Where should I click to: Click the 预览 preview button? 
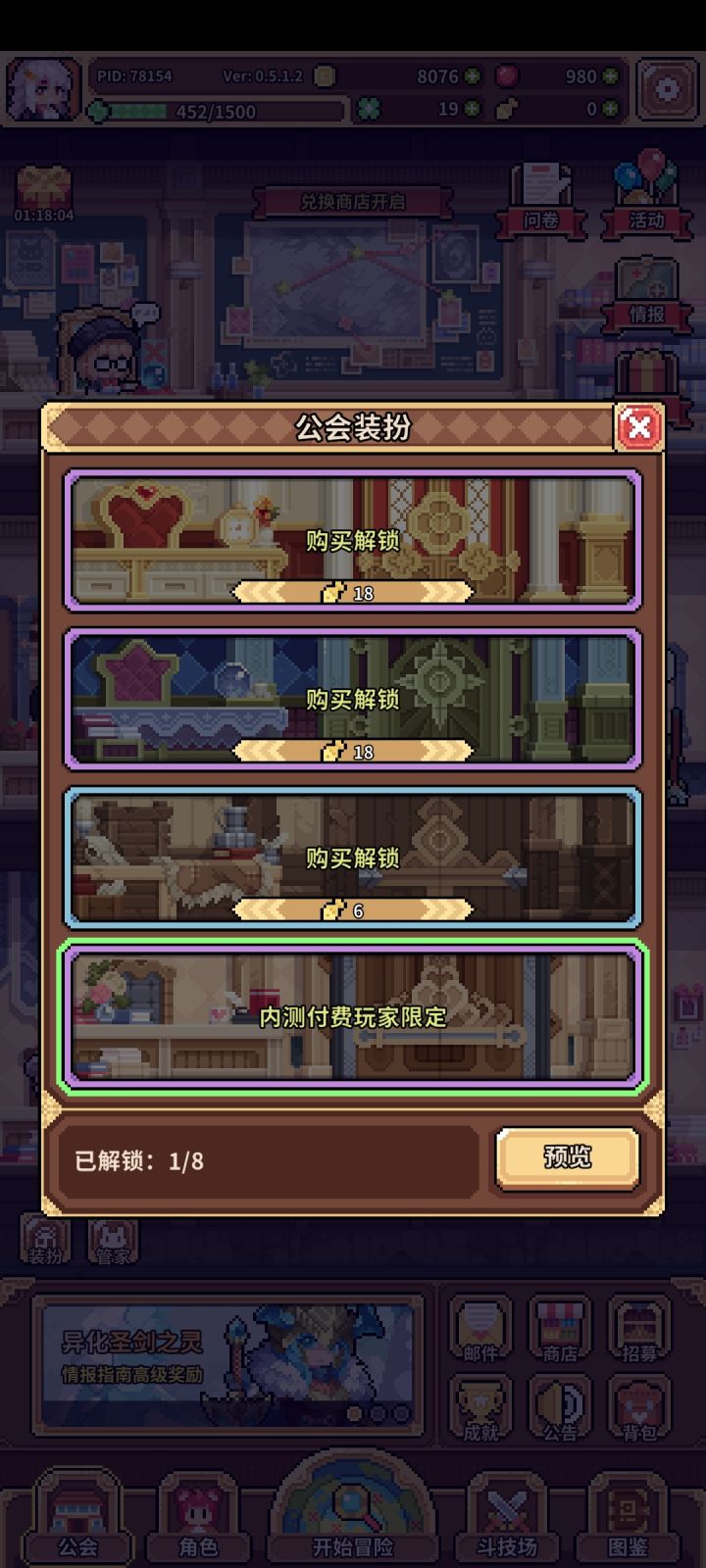pos(567,1158)
